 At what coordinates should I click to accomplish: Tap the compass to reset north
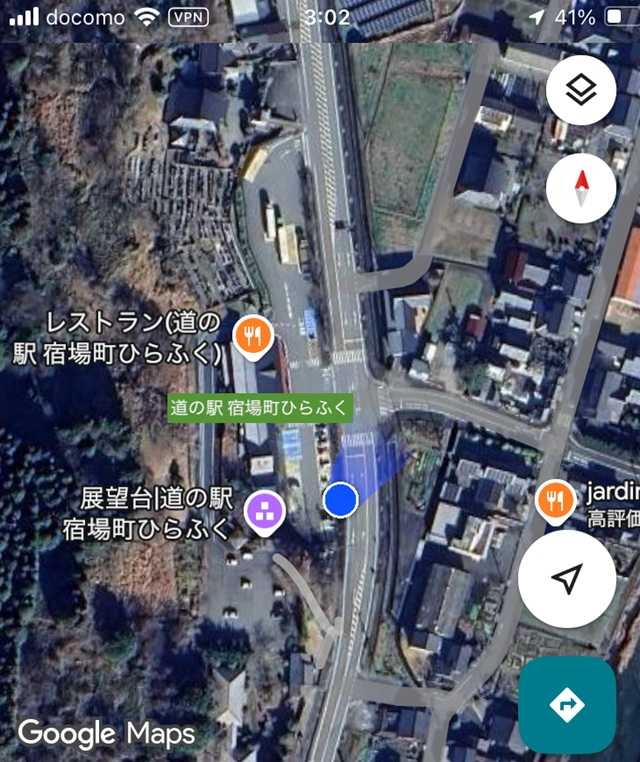click(581, 187)
